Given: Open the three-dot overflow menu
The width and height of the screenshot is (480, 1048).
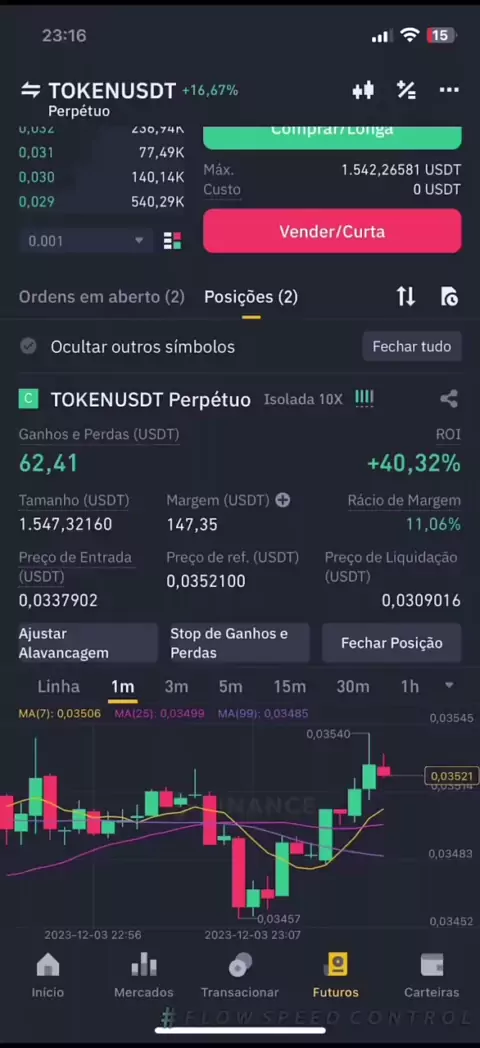Looking at the screenshot, I should tap(449, 90).
